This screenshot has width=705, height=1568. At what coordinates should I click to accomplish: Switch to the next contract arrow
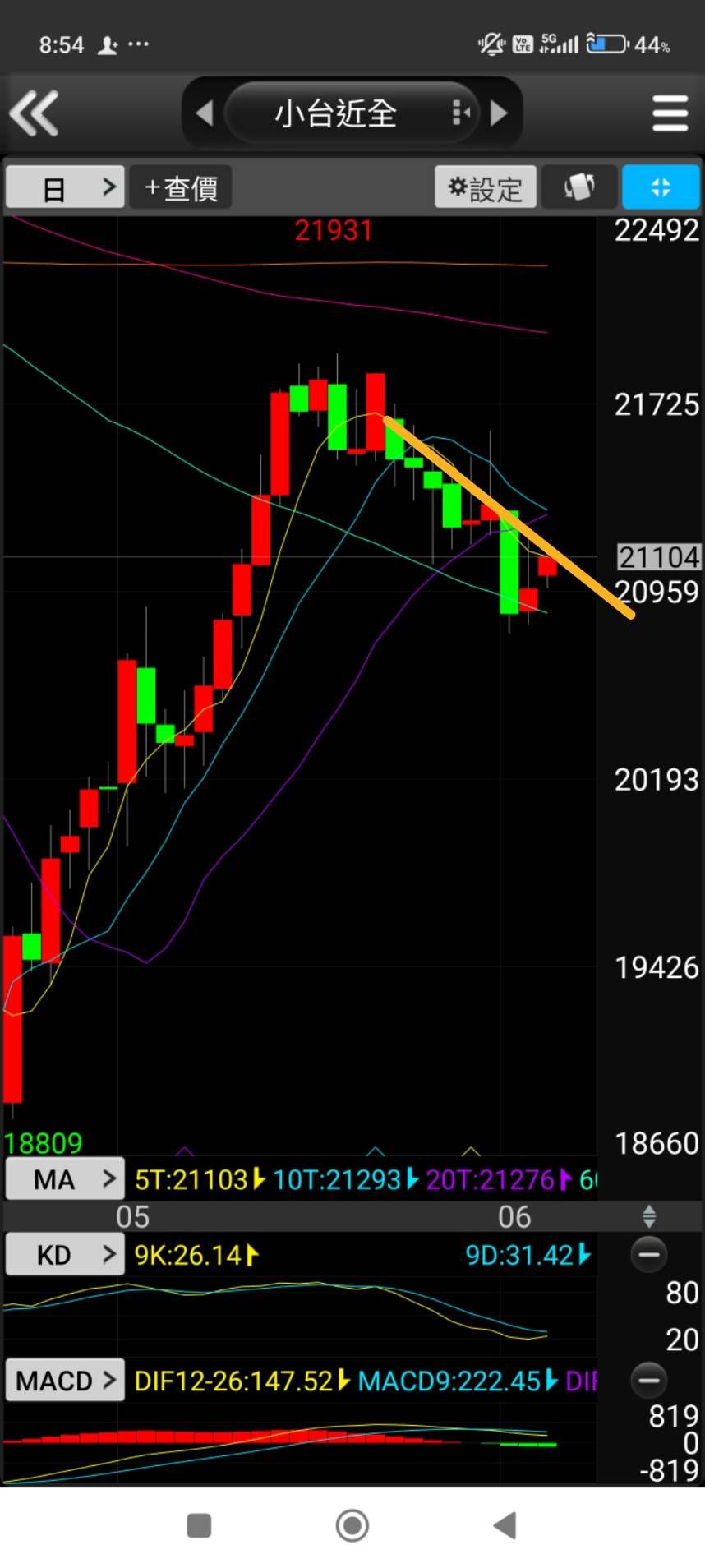(498, 113)
